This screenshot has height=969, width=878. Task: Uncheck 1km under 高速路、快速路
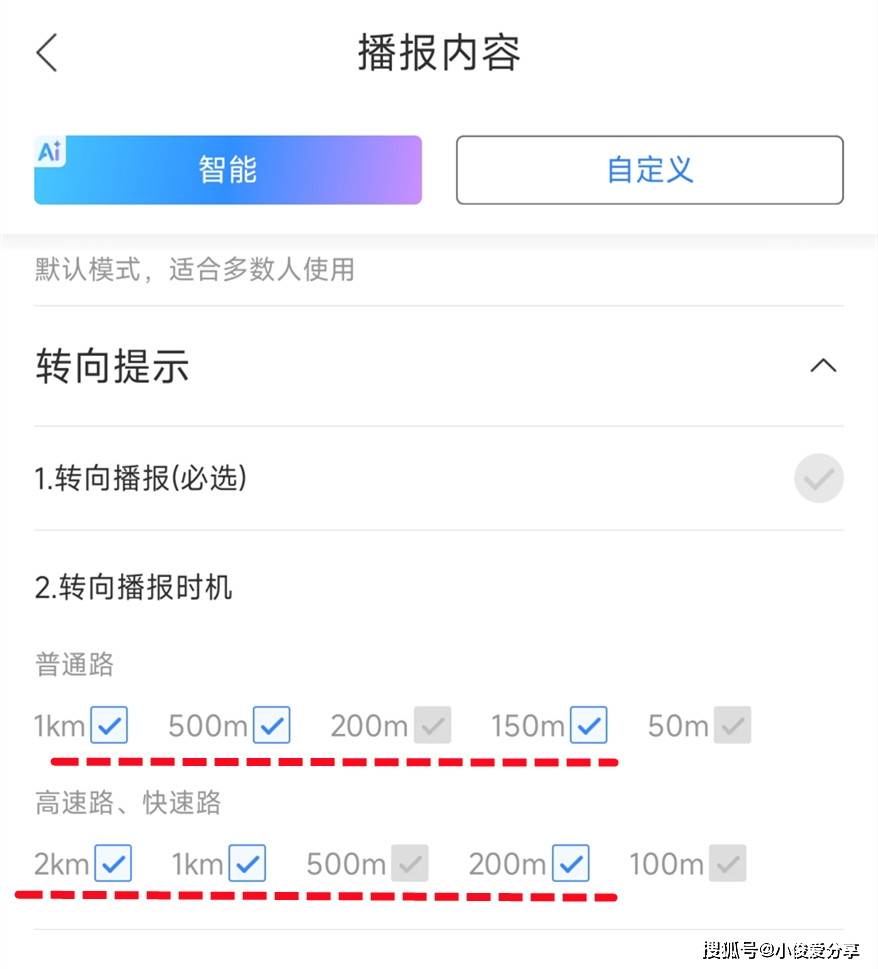click(247, 863)
